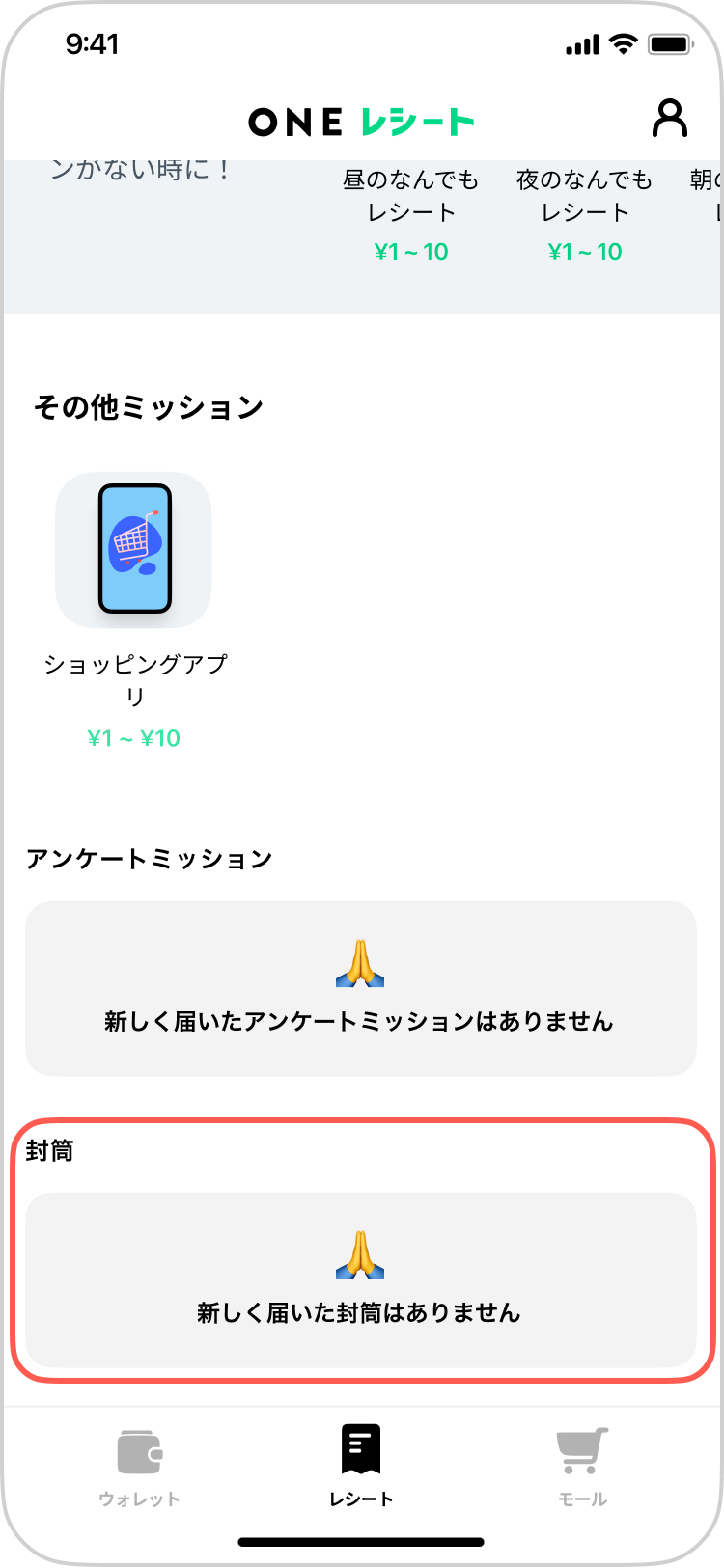Open the profile icon
Image resolution: width=724 pixels, height=1568 pixels.
tap(669, 120)
